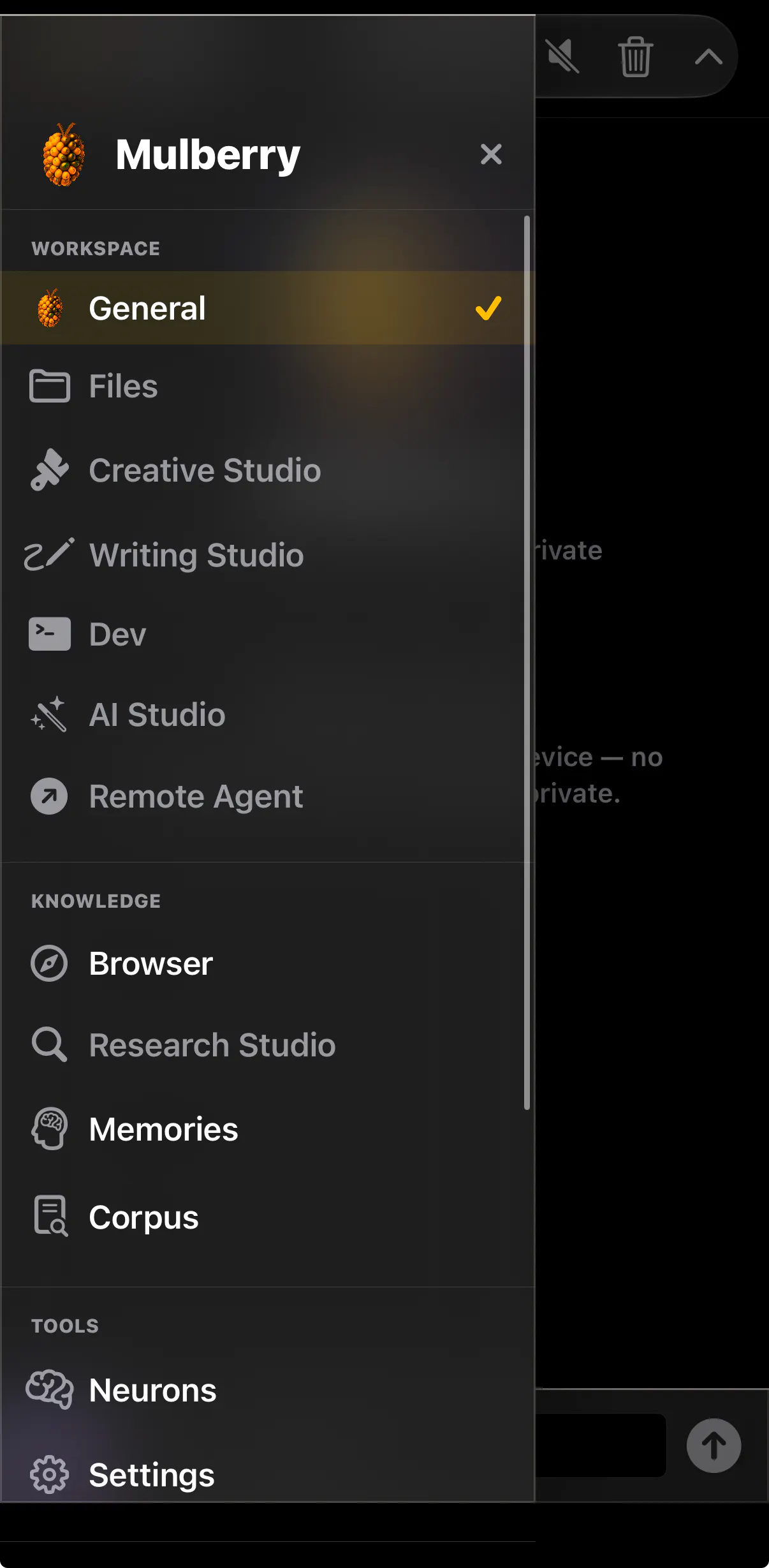Select the General workspace

(267, 308)
